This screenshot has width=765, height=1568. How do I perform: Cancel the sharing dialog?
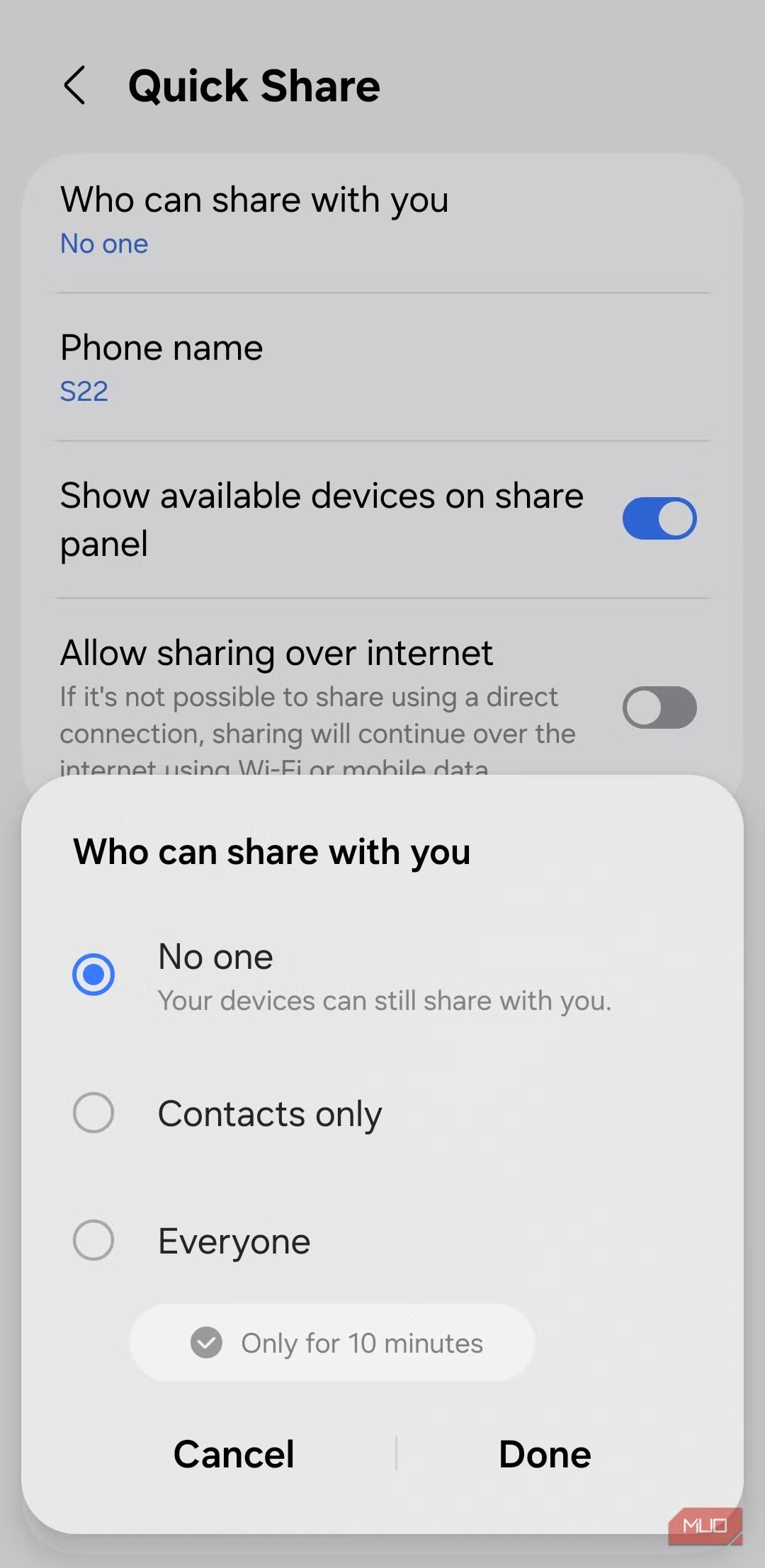pos(234,1454)
